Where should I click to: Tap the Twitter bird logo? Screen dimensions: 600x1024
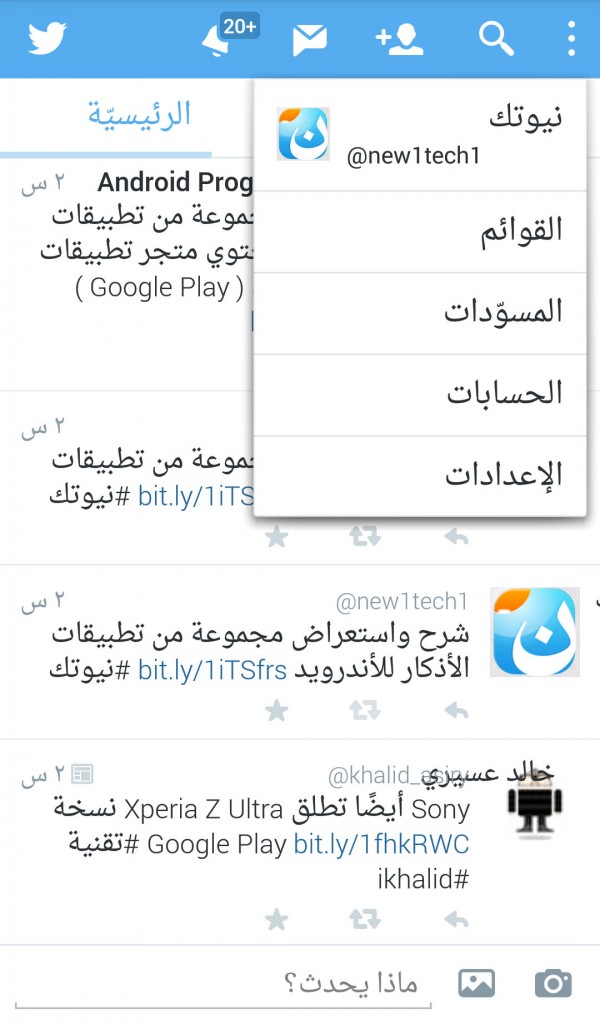click(46, 39)
